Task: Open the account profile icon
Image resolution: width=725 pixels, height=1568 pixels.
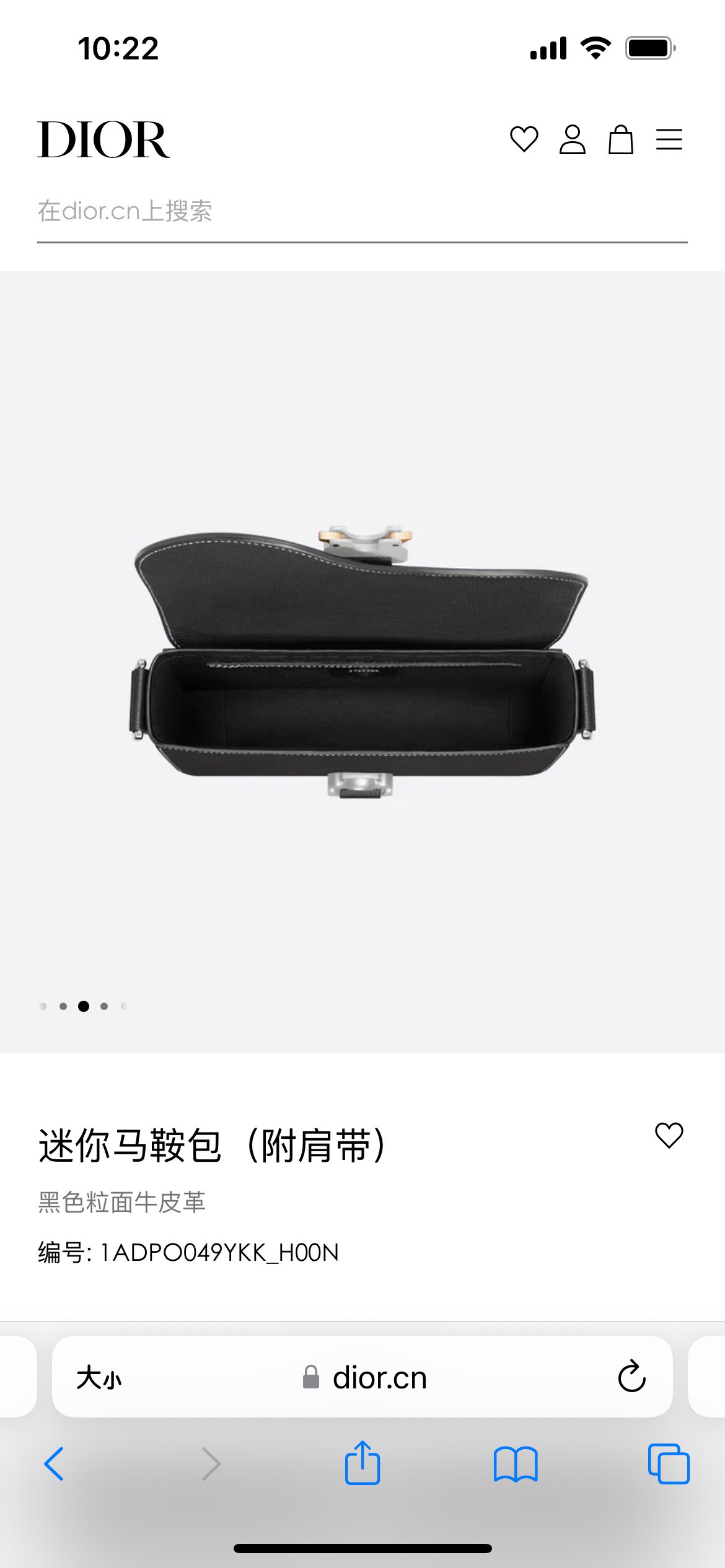Action: tap(572, 139)
